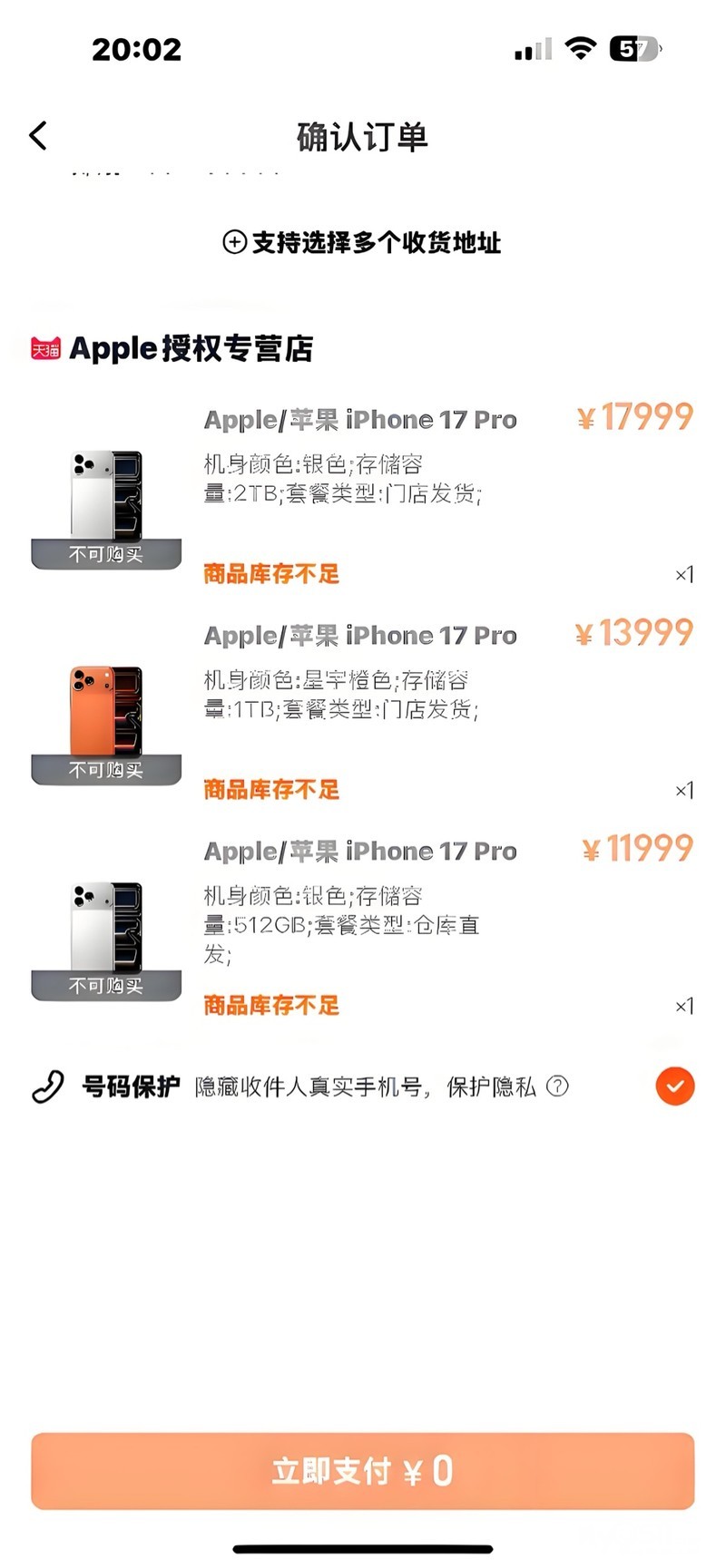Go back from the order confirmation page

coord(38,136)
